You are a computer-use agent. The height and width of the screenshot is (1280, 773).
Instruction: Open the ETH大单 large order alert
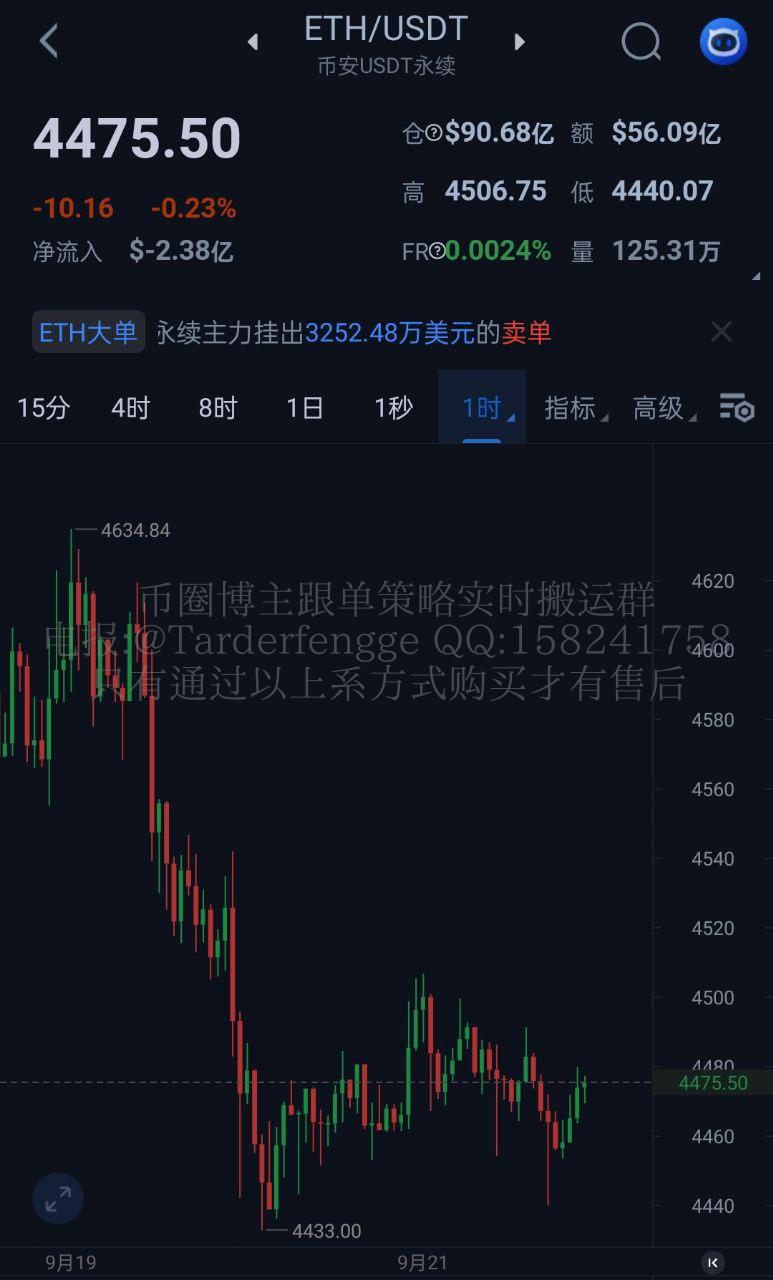(x=89, y=332)
